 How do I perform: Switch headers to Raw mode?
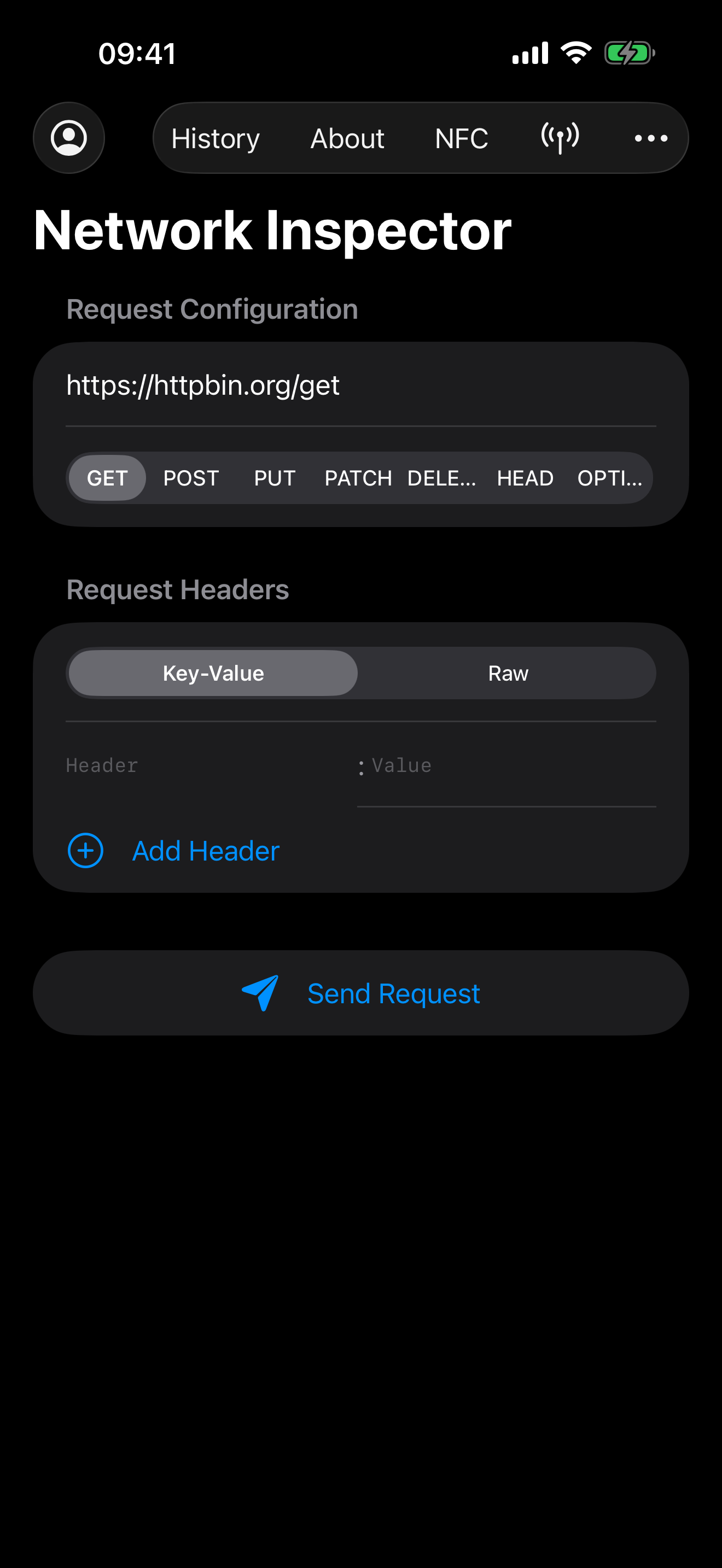click(x=508, y=673)
